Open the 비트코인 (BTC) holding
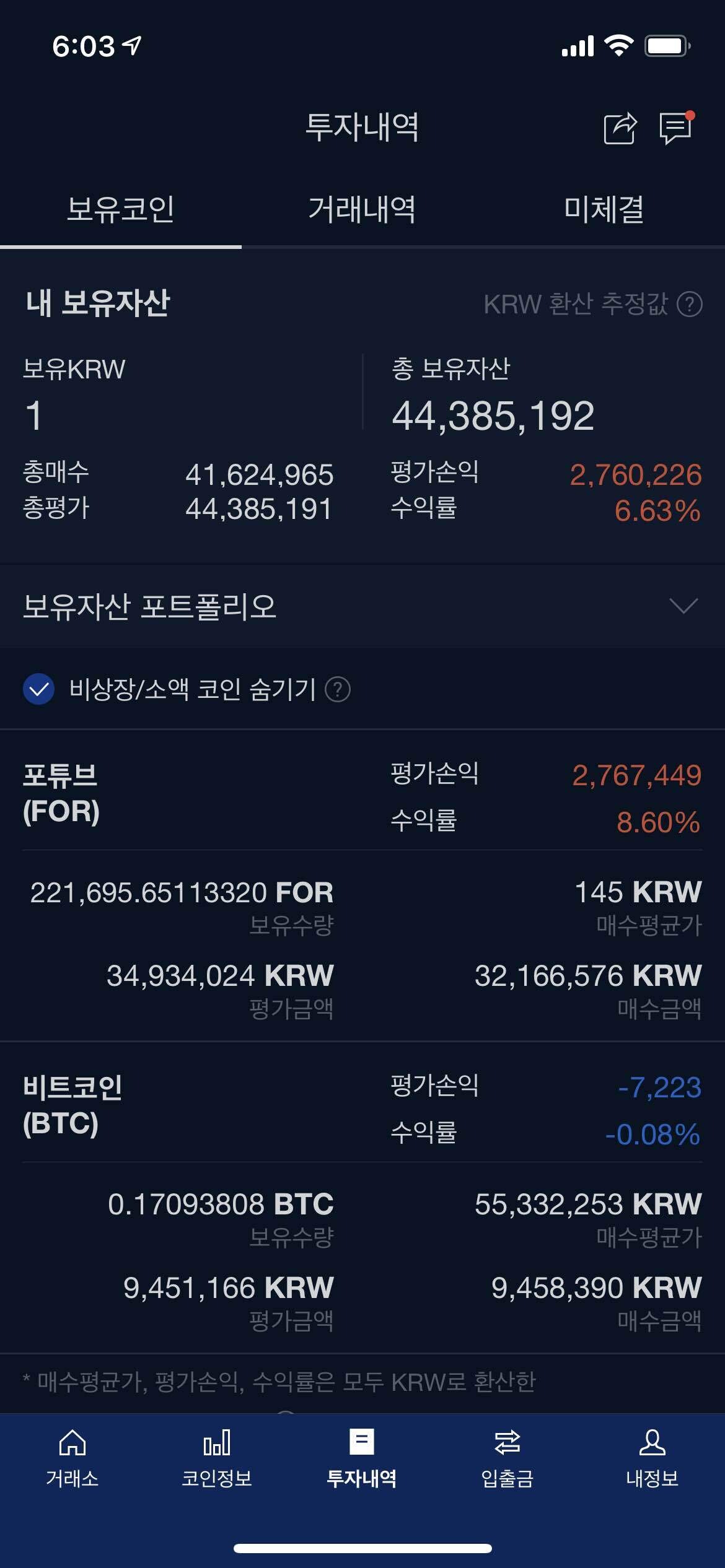The image size is (725, 1568). [x=72, y=1105]
